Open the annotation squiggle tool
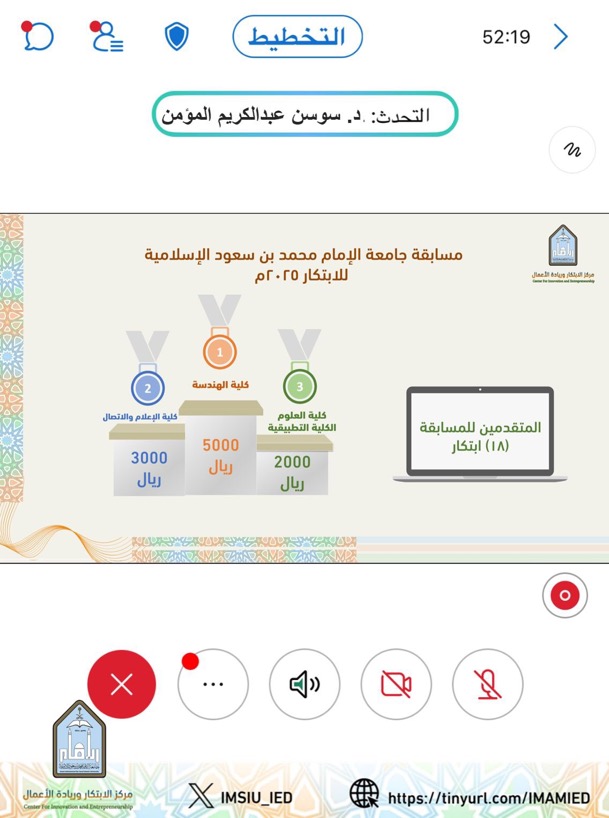The height and width of the screenshot is (818, 609). [573, 151]
